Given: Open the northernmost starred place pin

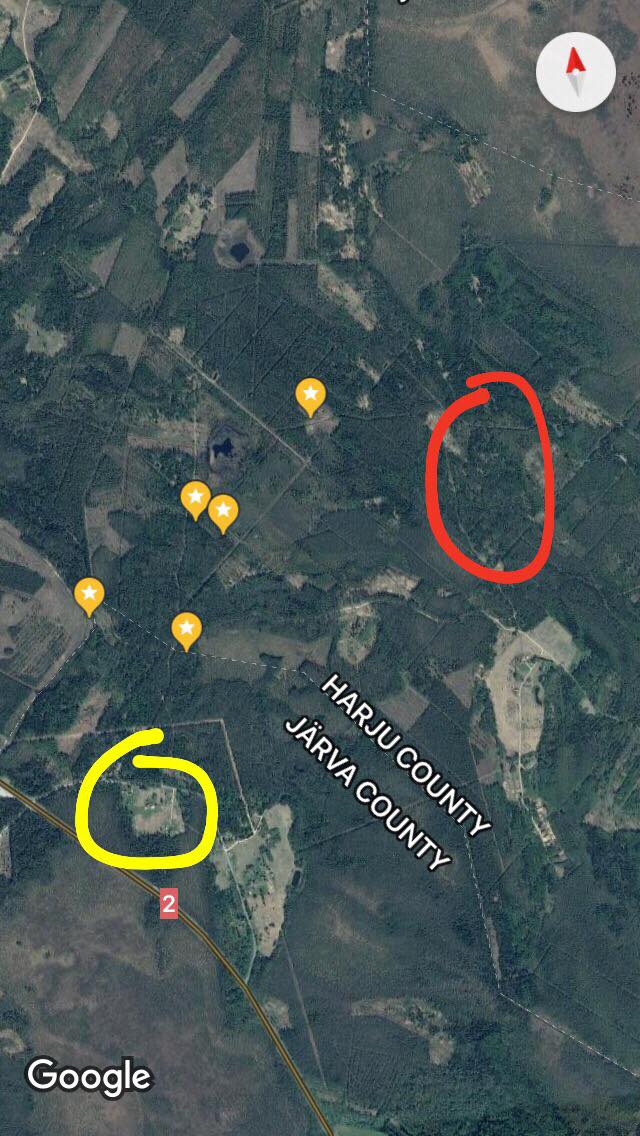Looking at the screenshot, I should (310, 397).
